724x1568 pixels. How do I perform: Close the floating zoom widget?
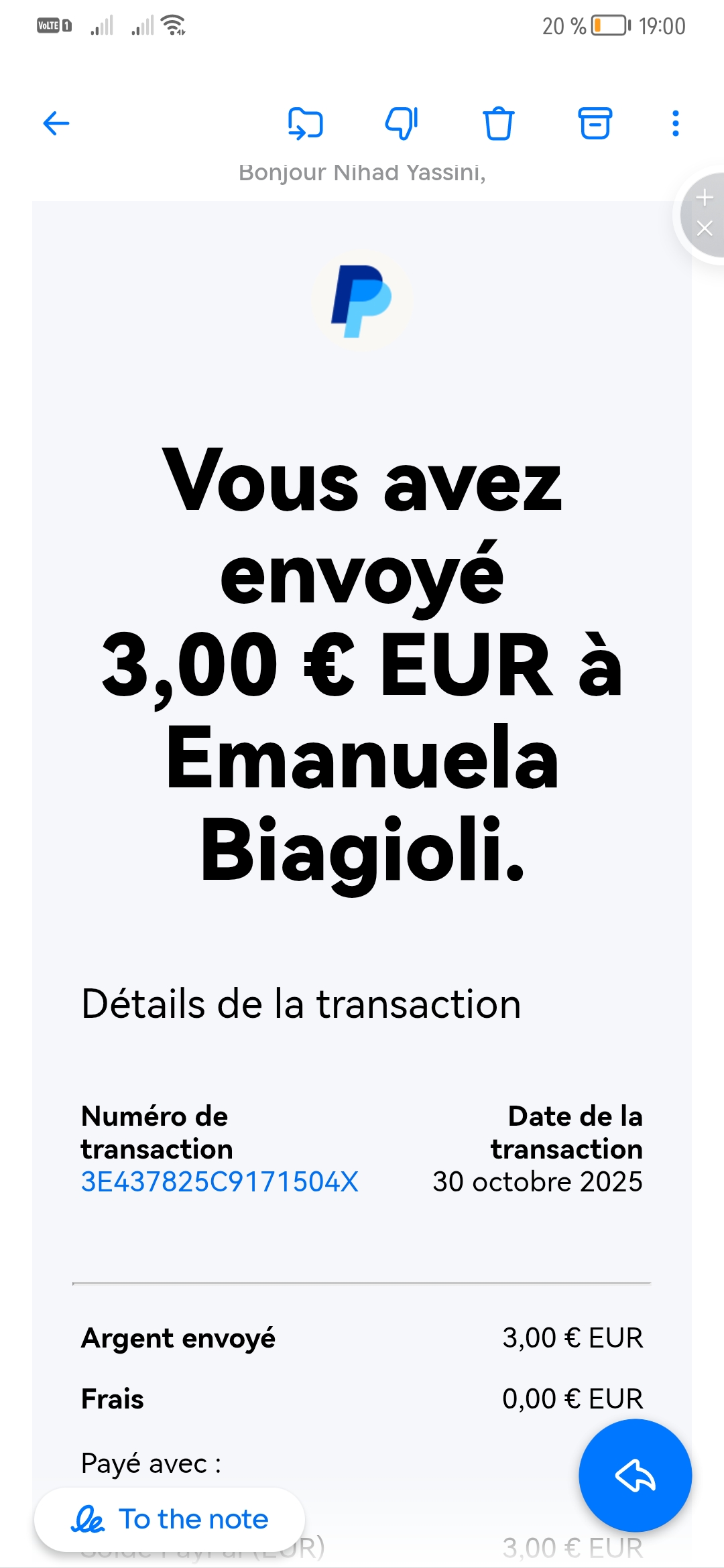[x=704, y=228]
